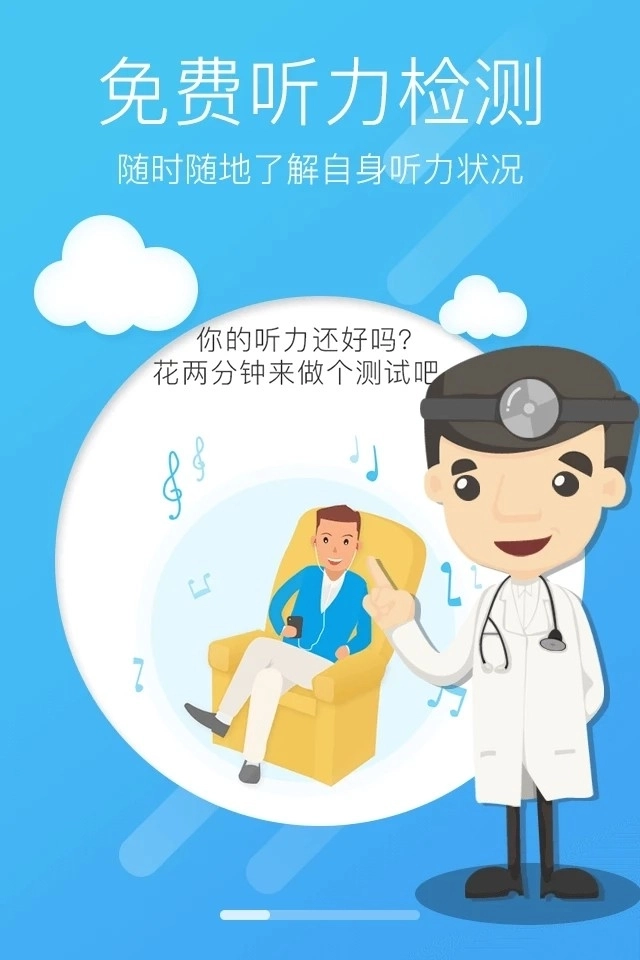
Task: Tap the onboarding page indicator bar
Action: [x=319, y=914]
